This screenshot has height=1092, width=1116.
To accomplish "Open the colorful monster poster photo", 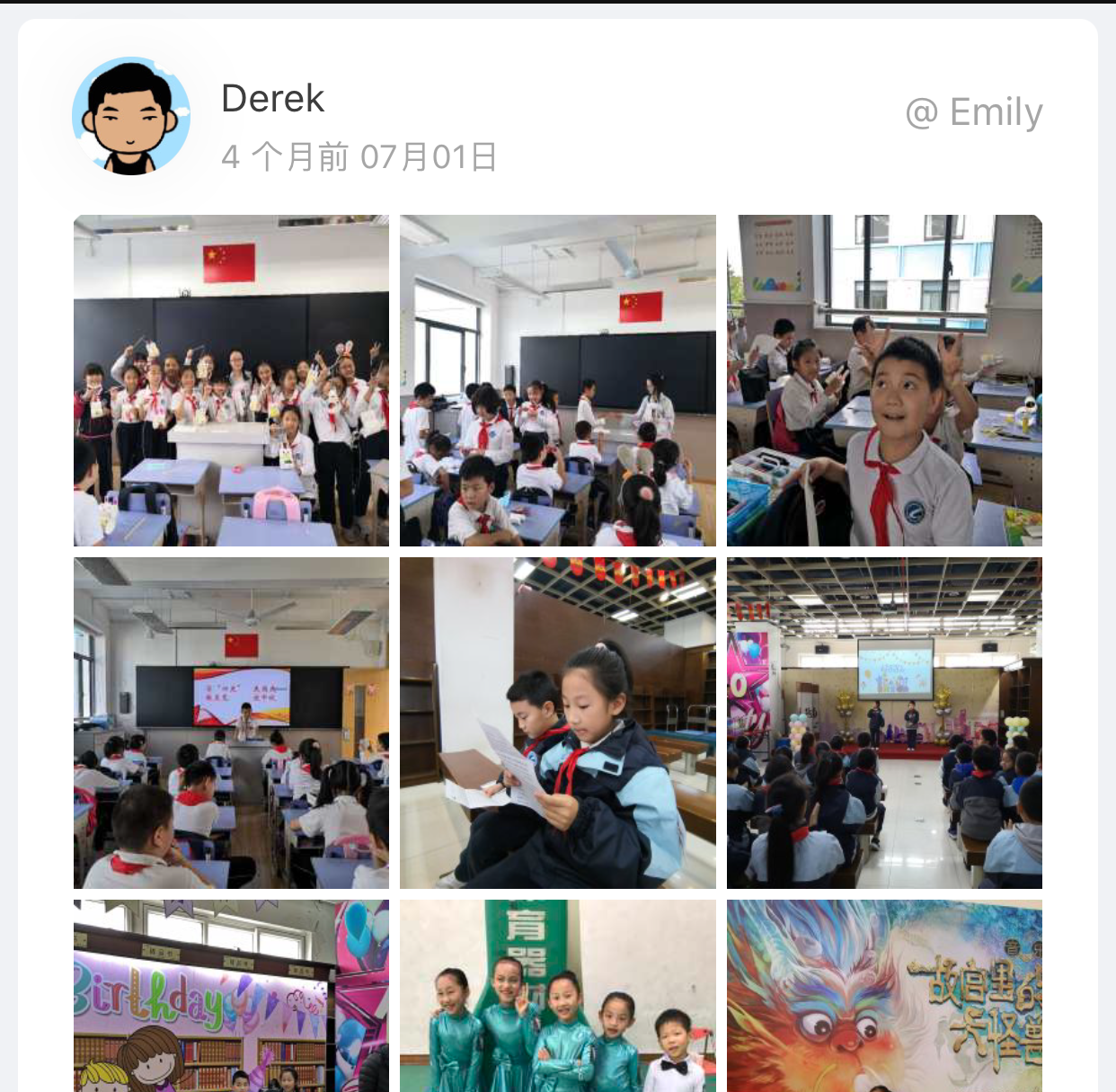I will pyautogui.click(x=884, y=996).
